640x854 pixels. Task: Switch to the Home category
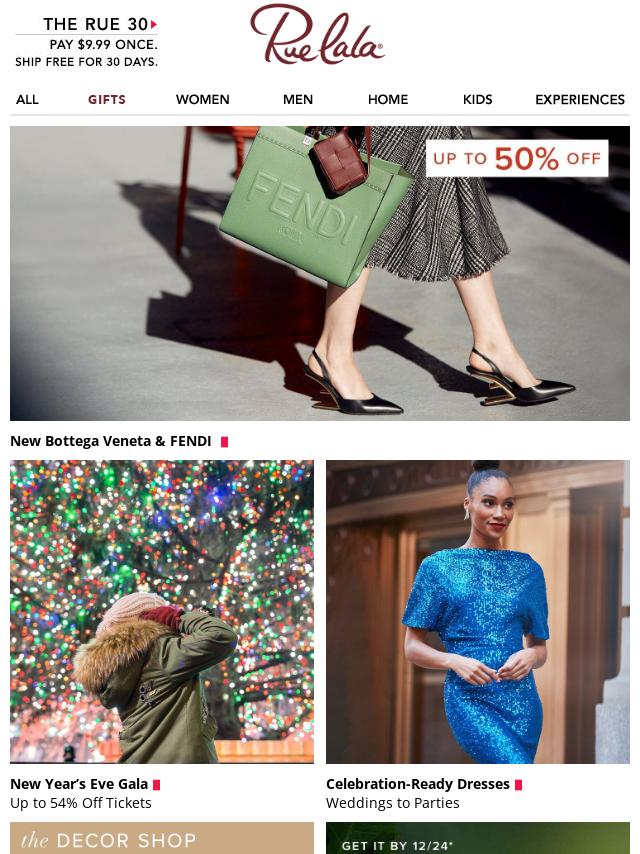388,99
